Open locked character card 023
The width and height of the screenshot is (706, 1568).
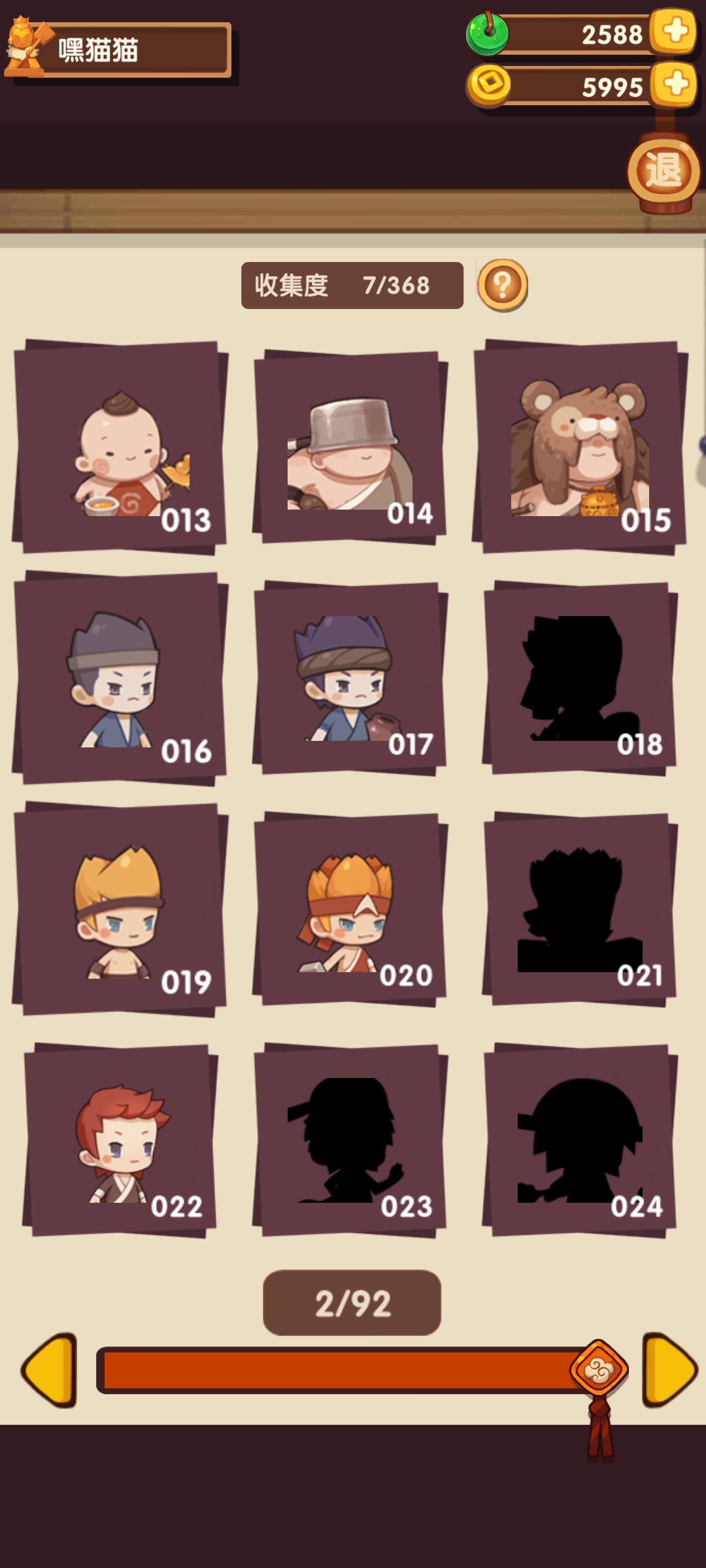pyautogui.click(x=350, y=1140)
